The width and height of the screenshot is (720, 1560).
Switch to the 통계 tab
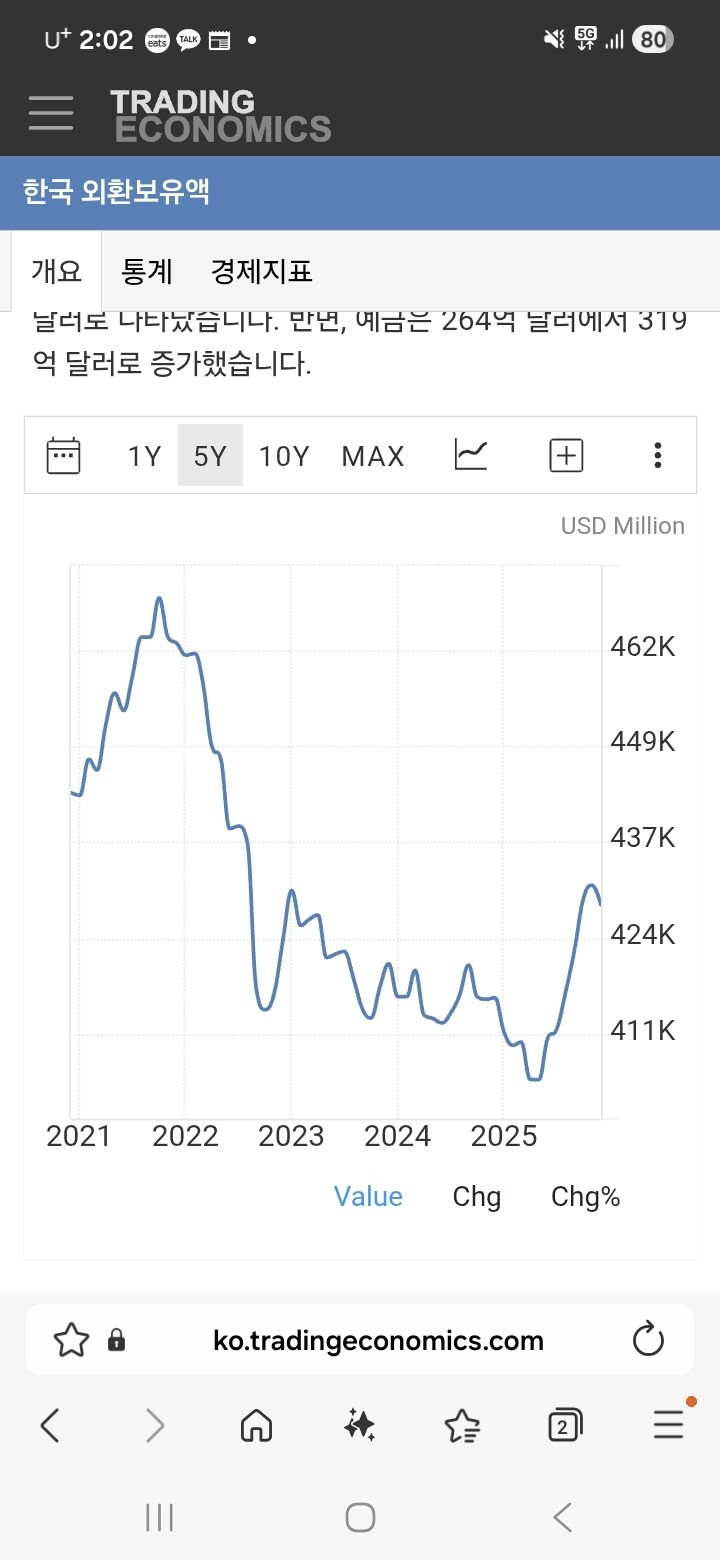click(x=147, y=271)
